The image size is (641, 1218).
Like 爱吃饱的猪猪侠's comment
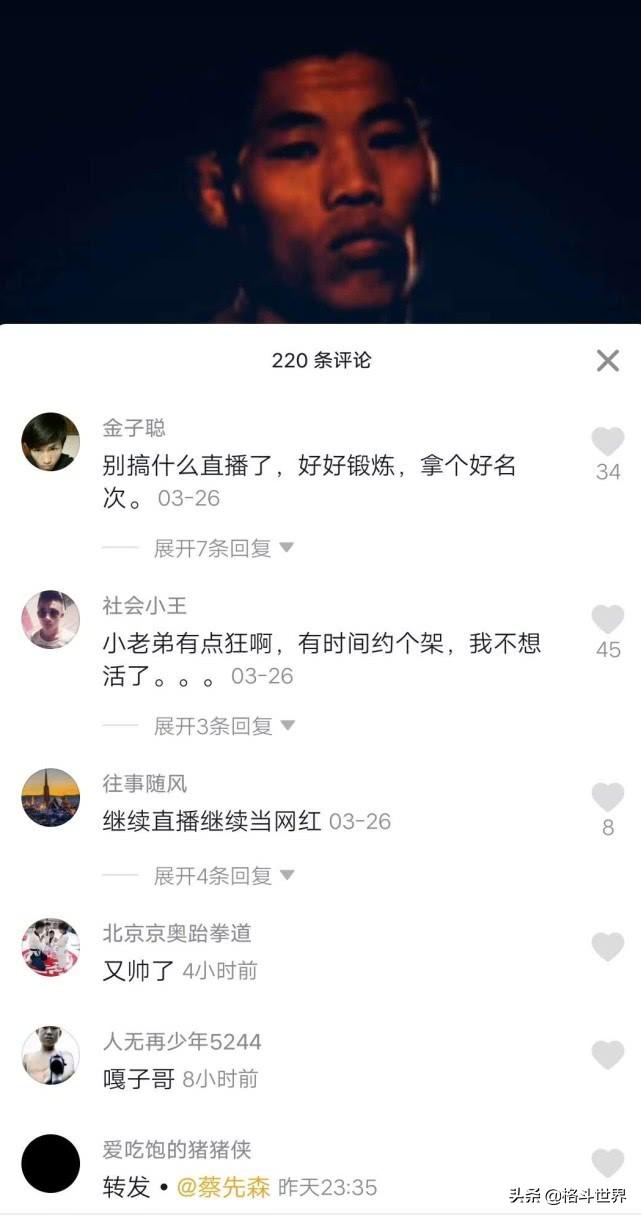(x=607, y=1163)
